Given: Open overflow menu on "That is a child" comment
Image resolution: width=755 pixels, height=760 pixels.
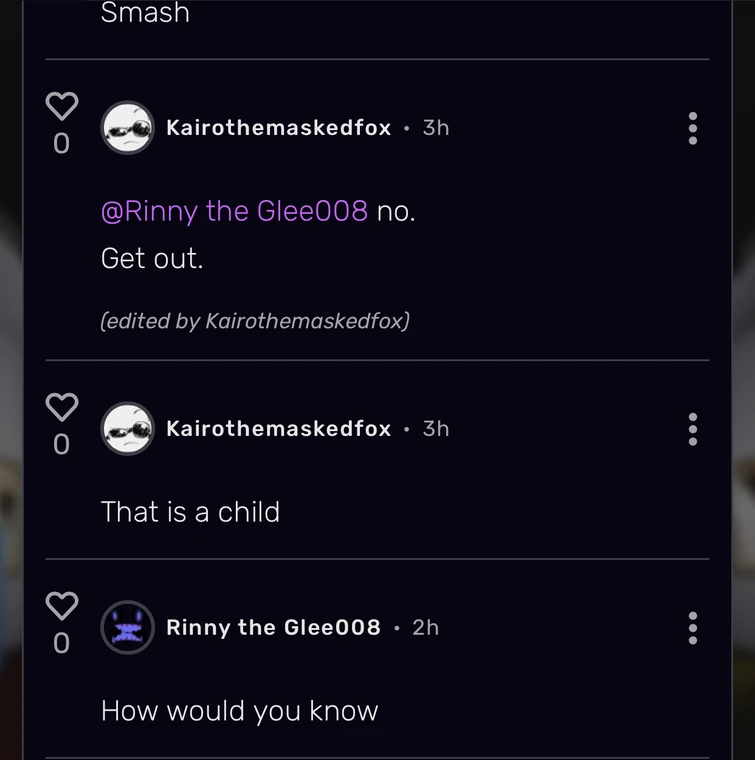Looking at the screenshot, I should [x=692, y=429].
